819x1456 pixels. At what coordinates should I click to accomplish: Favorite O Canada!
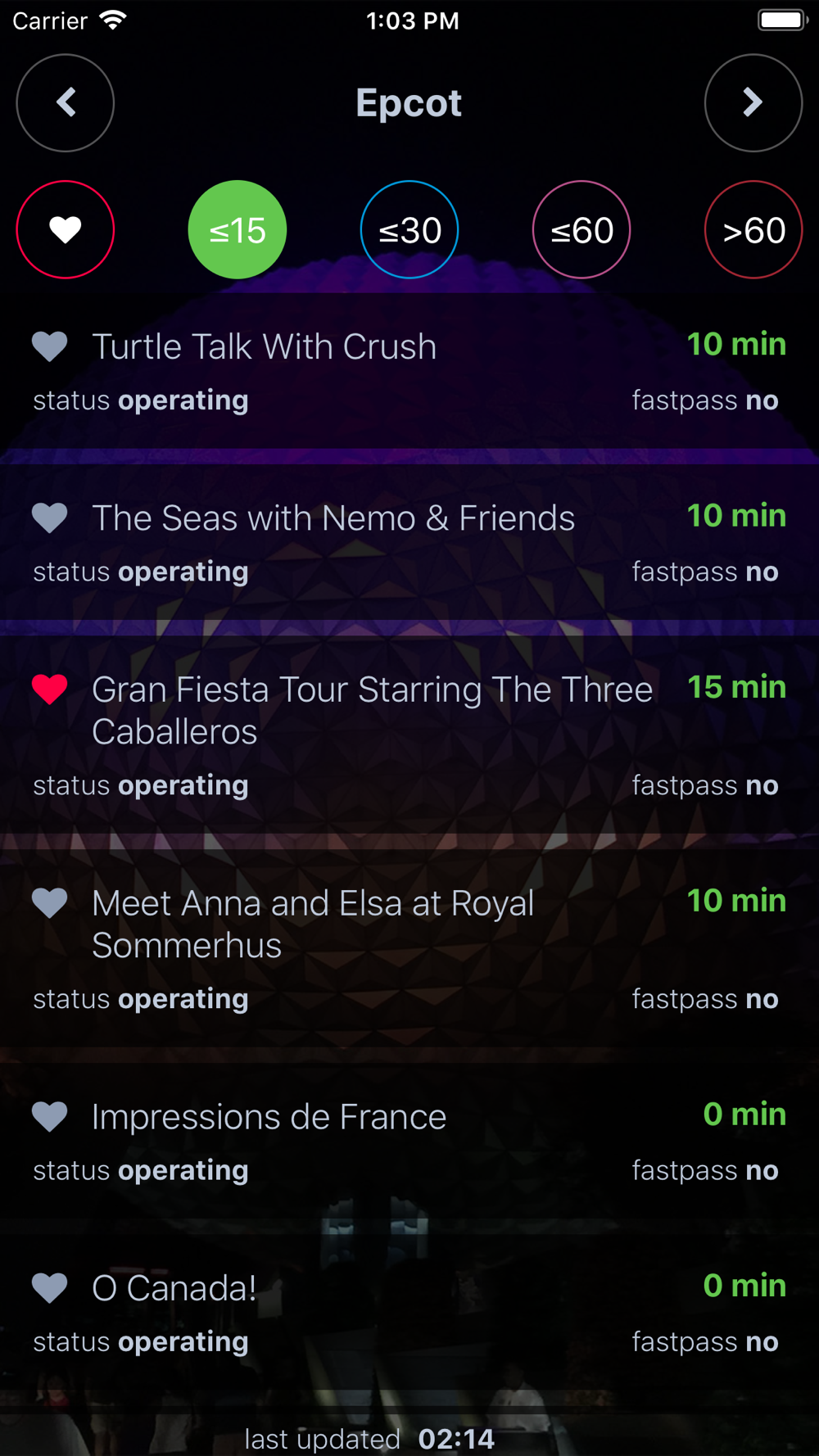point(50,1288)
